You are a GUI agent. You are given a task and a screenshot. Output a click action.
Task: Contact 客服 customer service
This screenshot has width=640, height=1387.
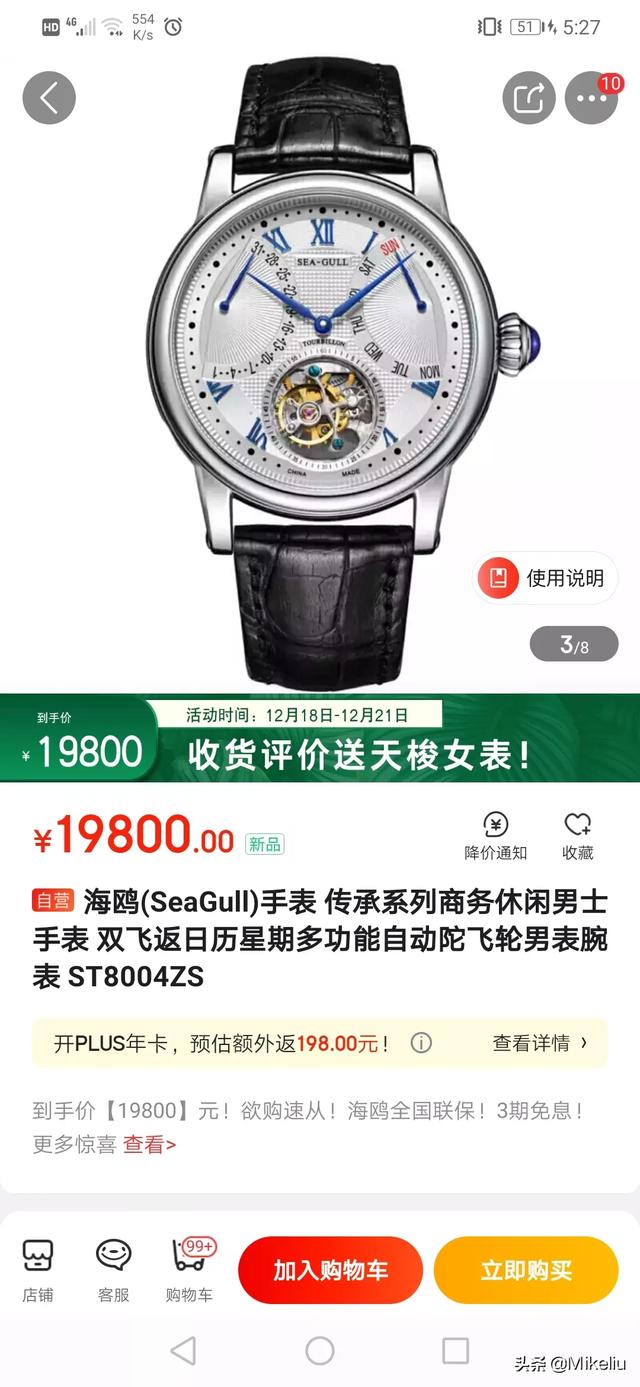pyautogui.click(x=114, y=1270)
